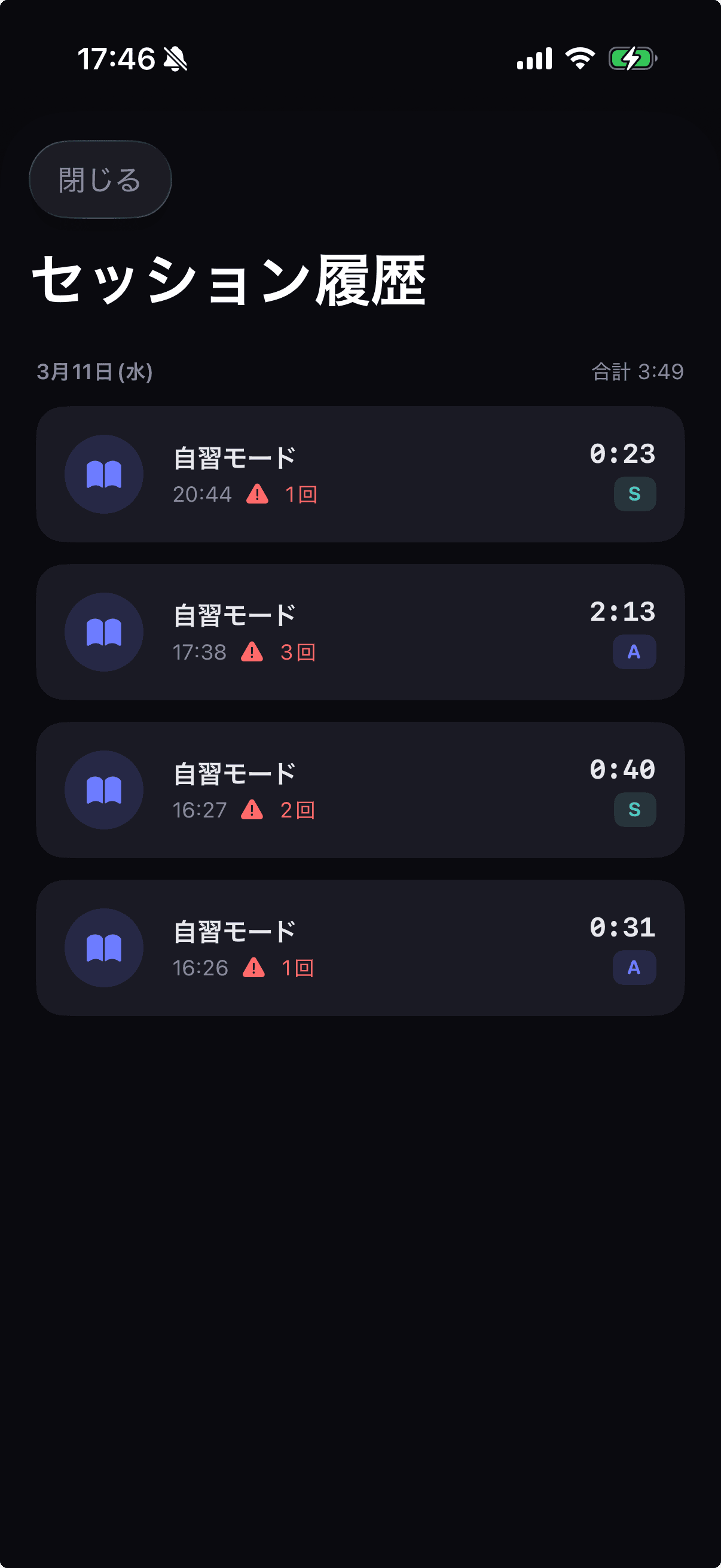Click the warning triangle beside 17:38
The image size is (721, 1568).
click(251, 652)
